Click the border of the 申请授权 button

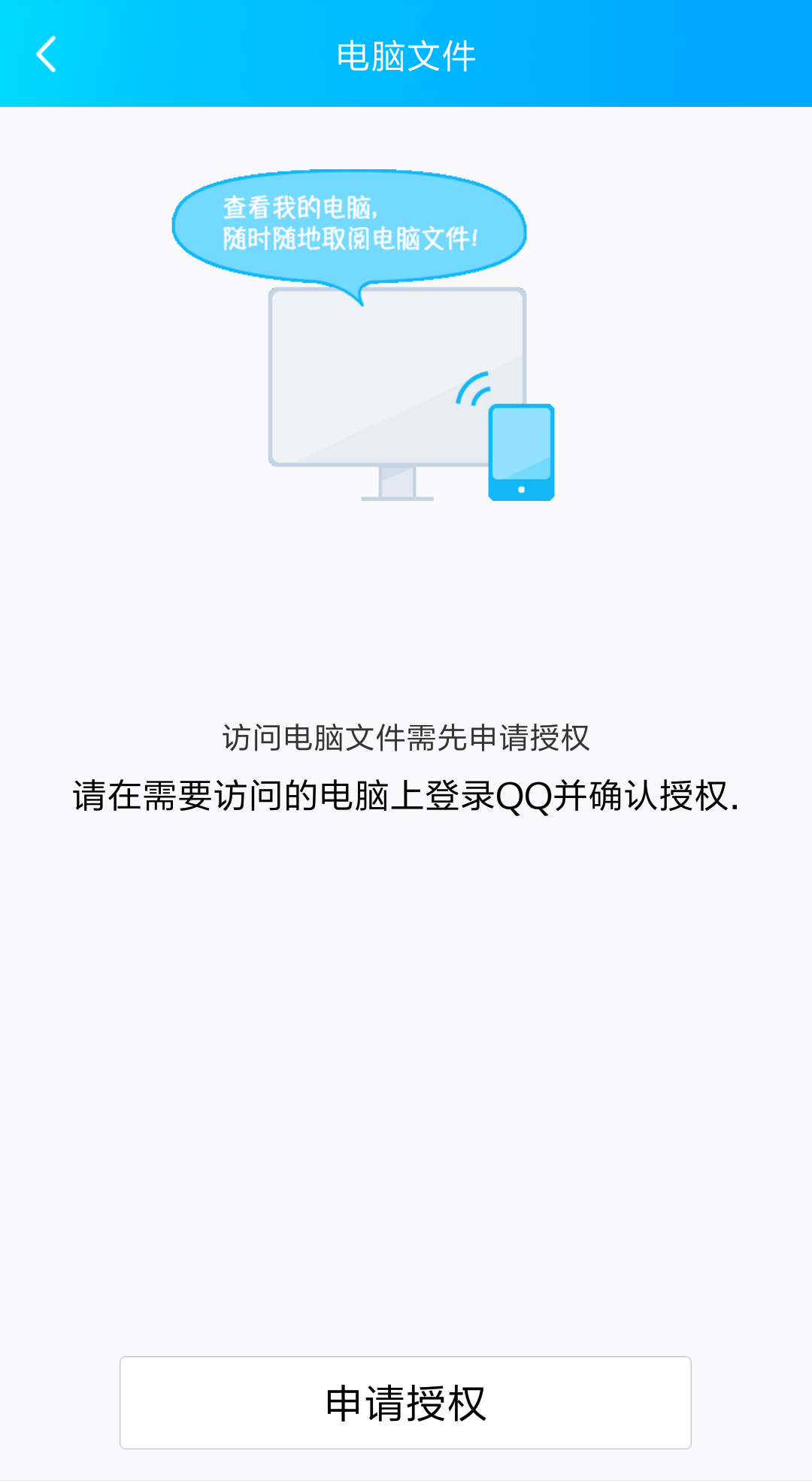click(x=120, y=1404)
